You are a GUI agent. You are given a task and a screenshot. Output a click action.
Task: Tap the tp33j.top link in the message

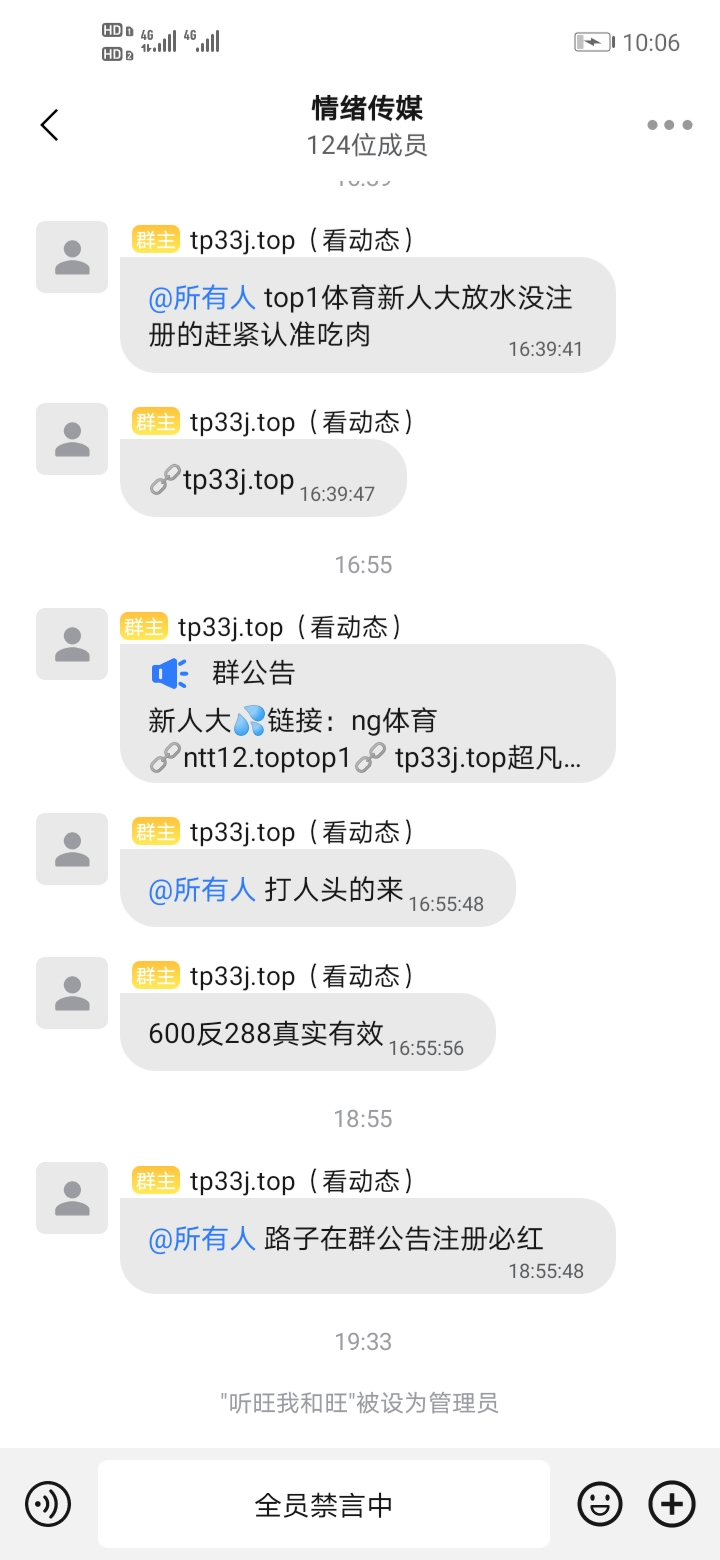[234, 479]
